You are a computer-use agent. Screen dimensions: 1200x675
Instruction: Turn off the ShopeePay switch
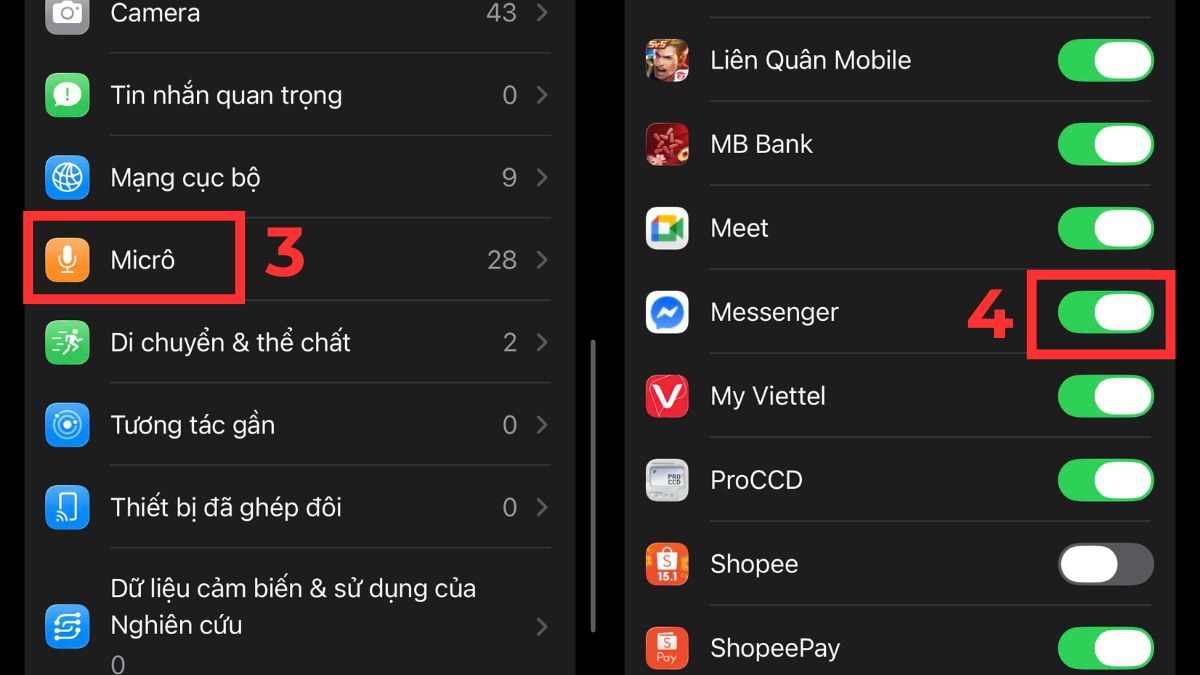click(1105, 647)
